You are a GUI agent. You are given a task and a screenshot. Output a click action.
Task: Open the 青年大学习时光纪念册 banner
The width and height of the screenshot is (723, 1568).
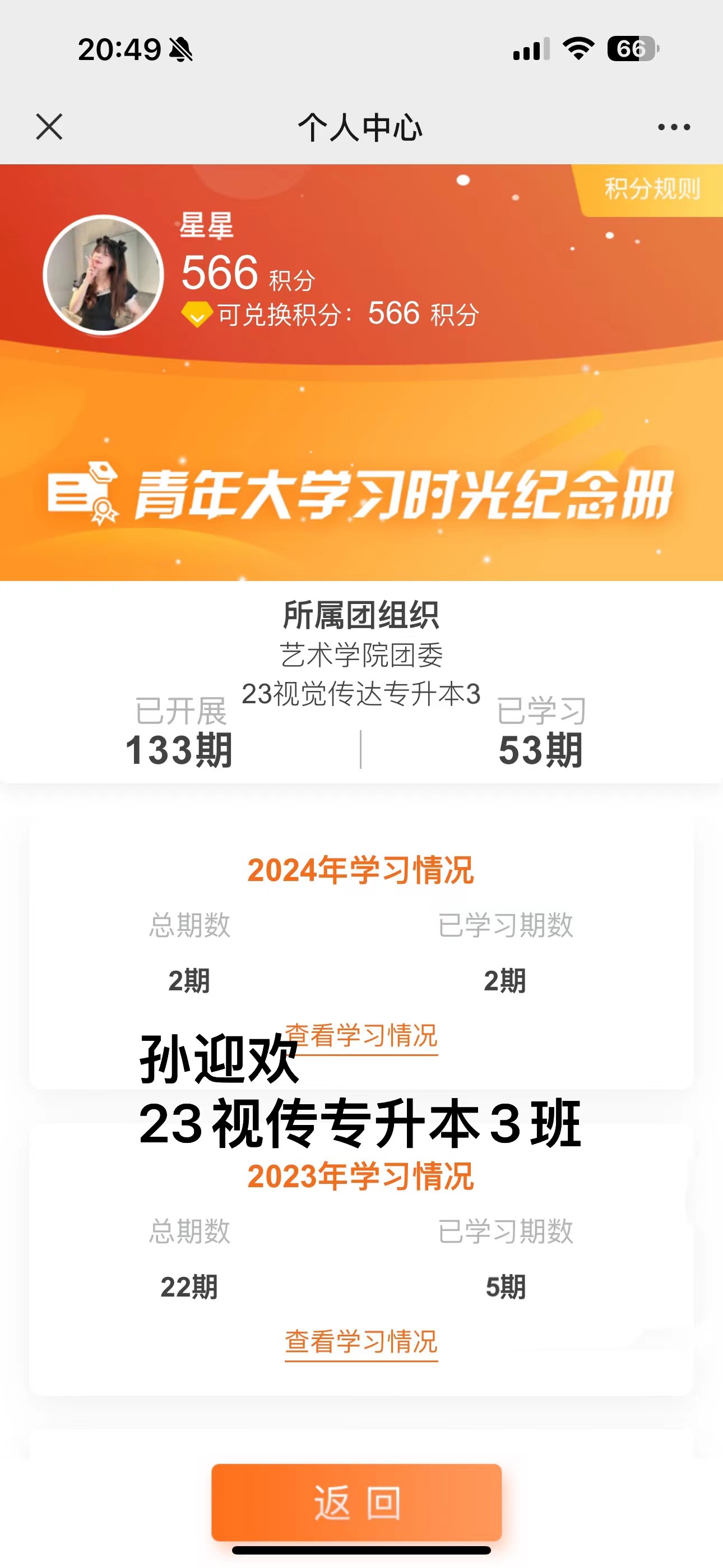coord(361,494)
